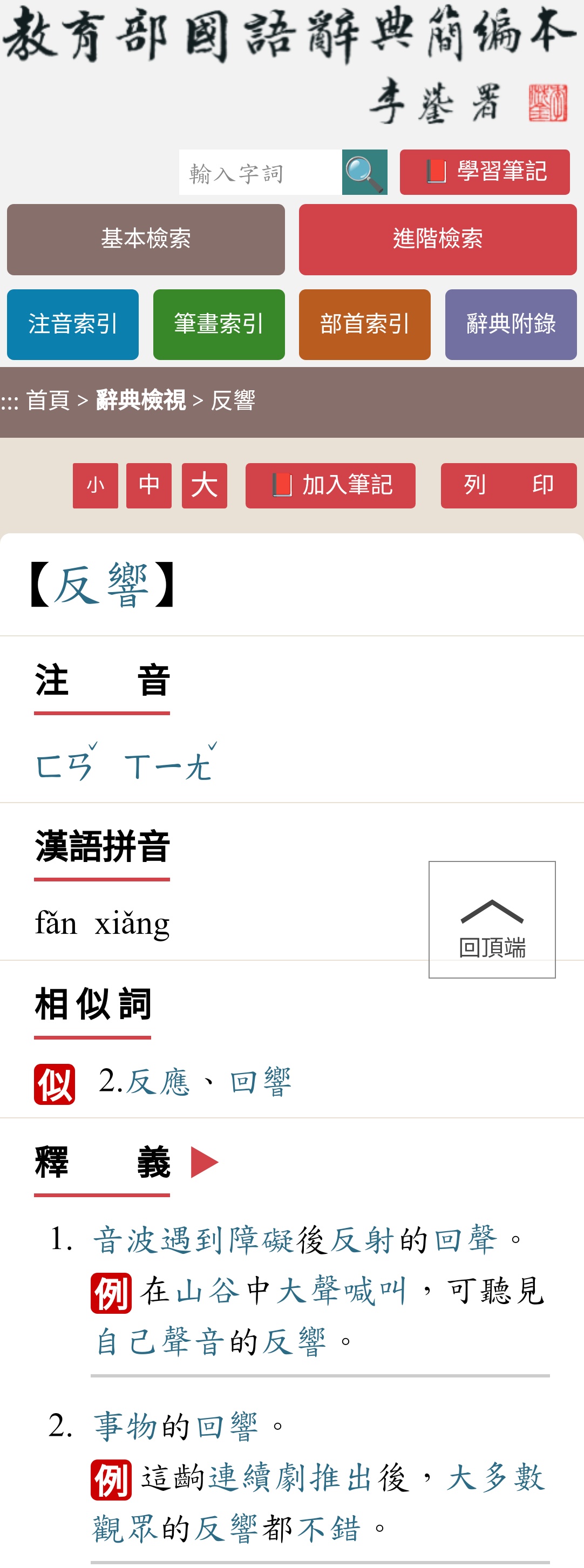
Task: Open 筆畫索引 index
Action: pyautogui.click(x=219, y=324)
